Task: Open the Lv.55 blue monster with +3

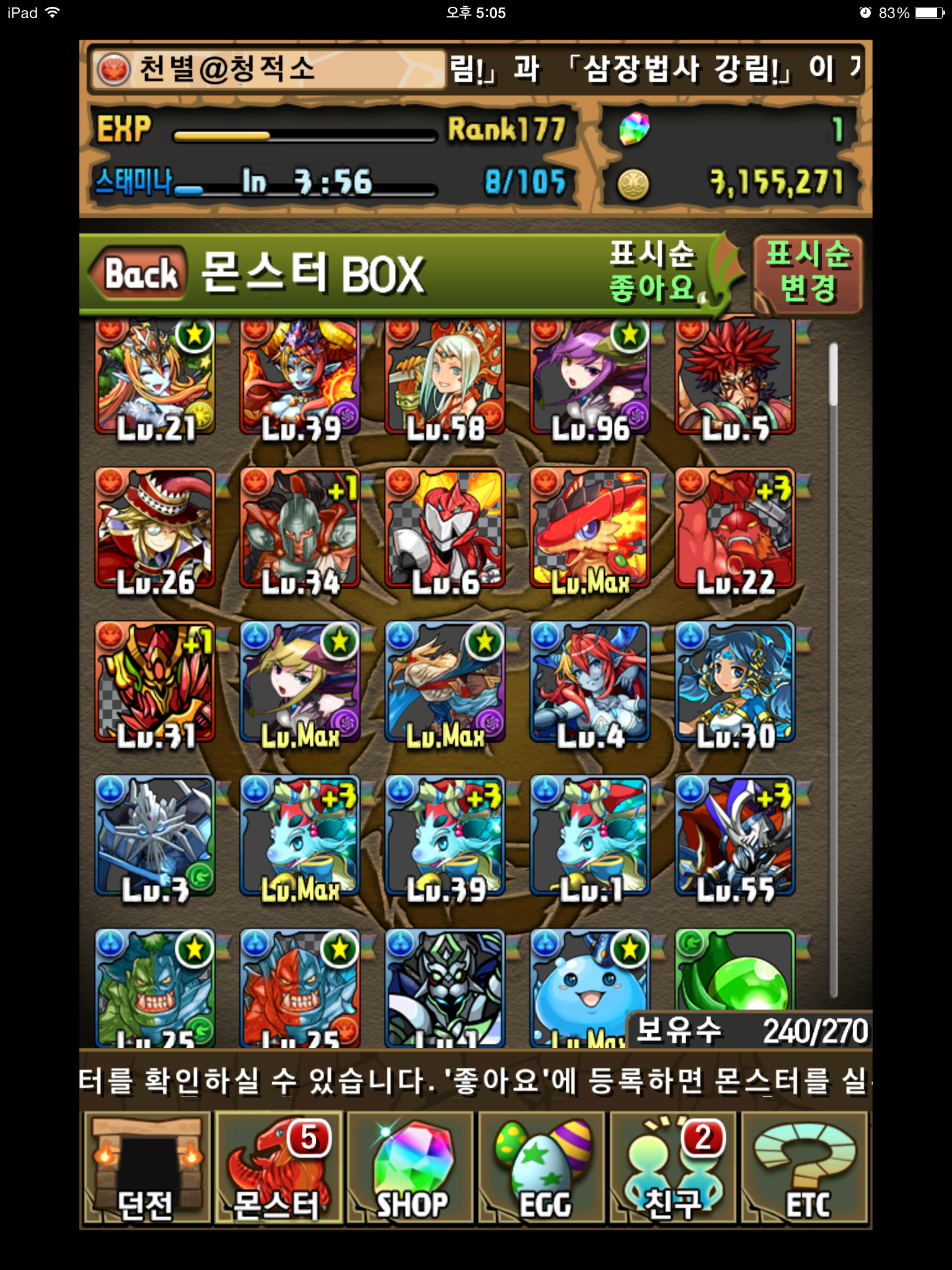Action: point(735,836)
